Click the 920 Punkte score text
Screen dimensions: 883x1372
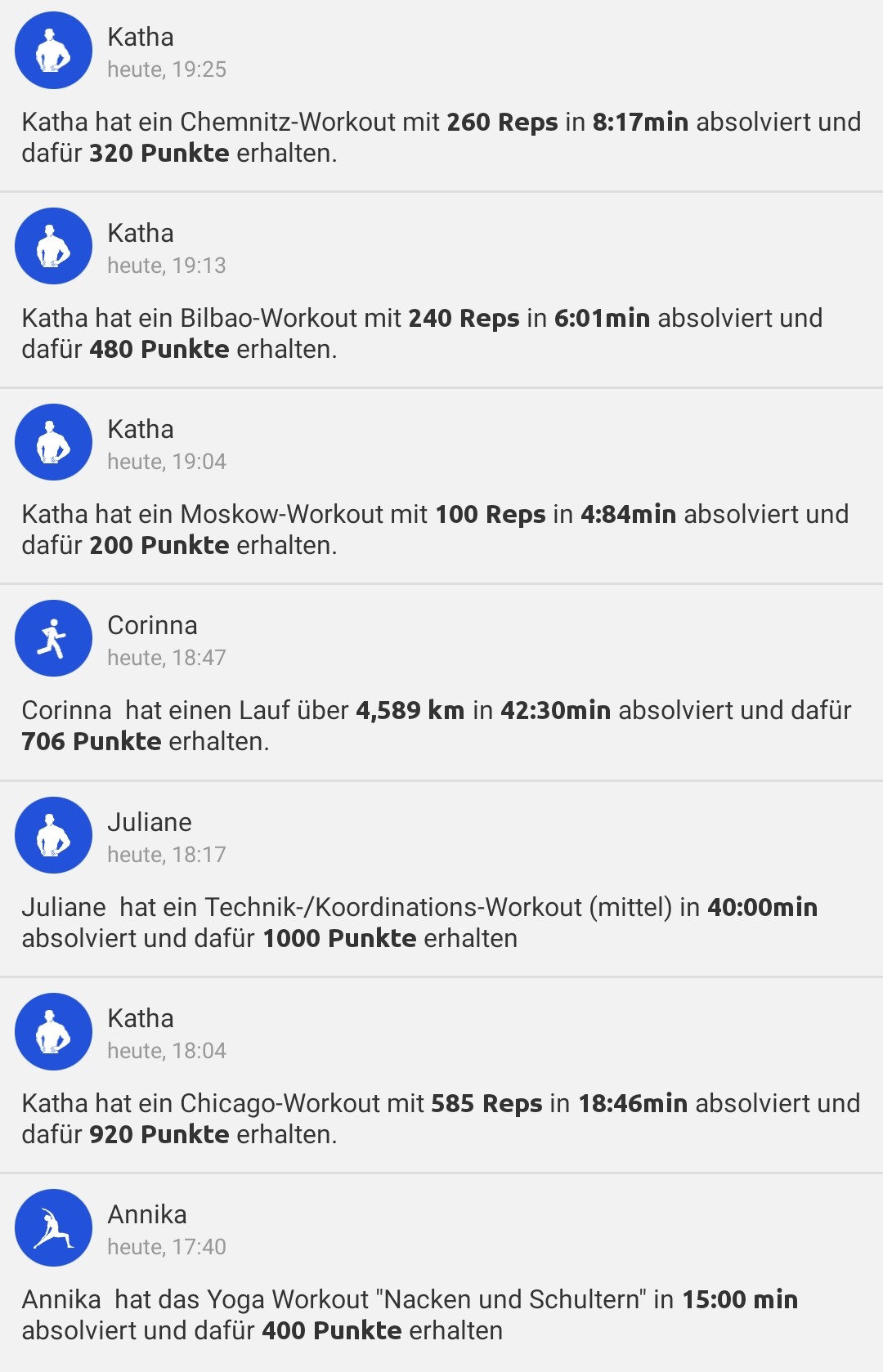[x=160, y=1134]
